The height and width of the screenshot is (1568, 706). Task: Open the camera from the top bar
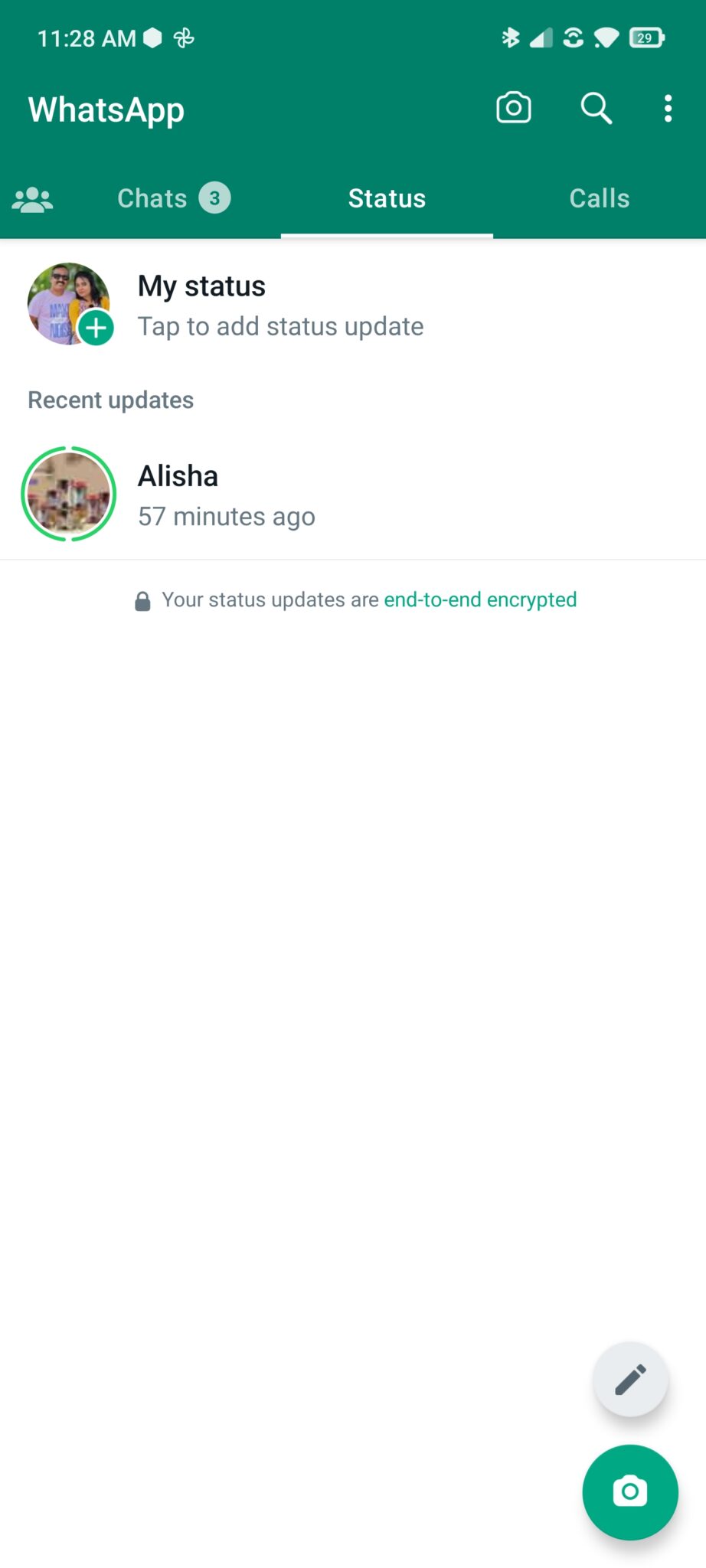click(x=513, y=109)
